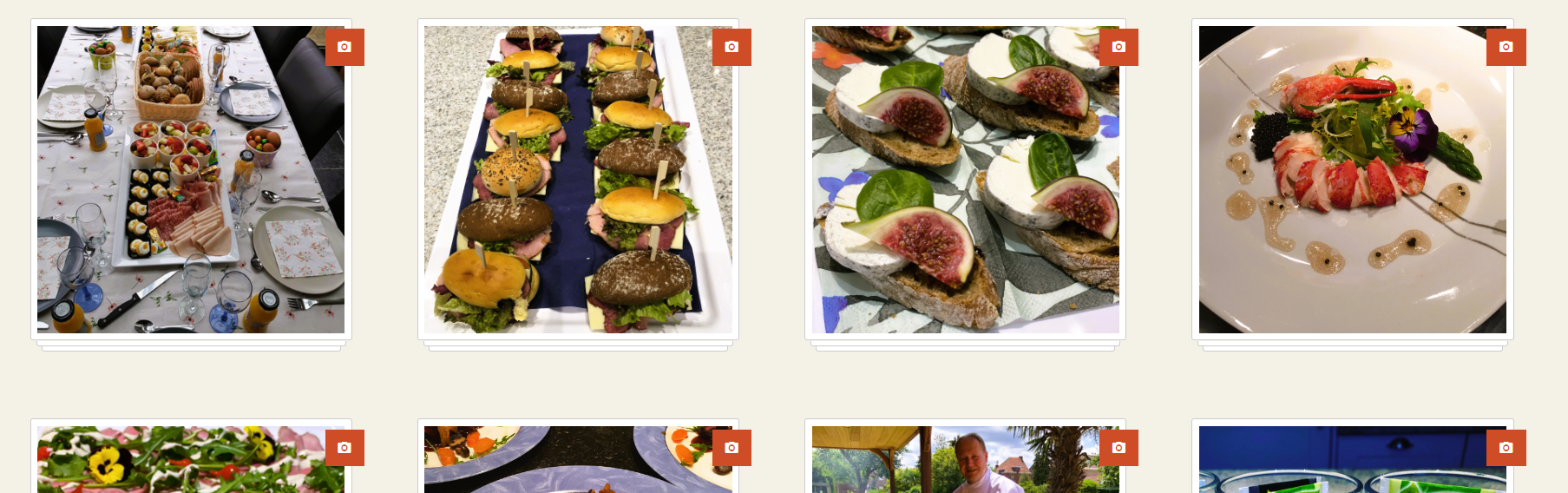Open the fig and goat cheese toast album
The height and width of the screenshot is (493, 1568).
pos(965,180)
